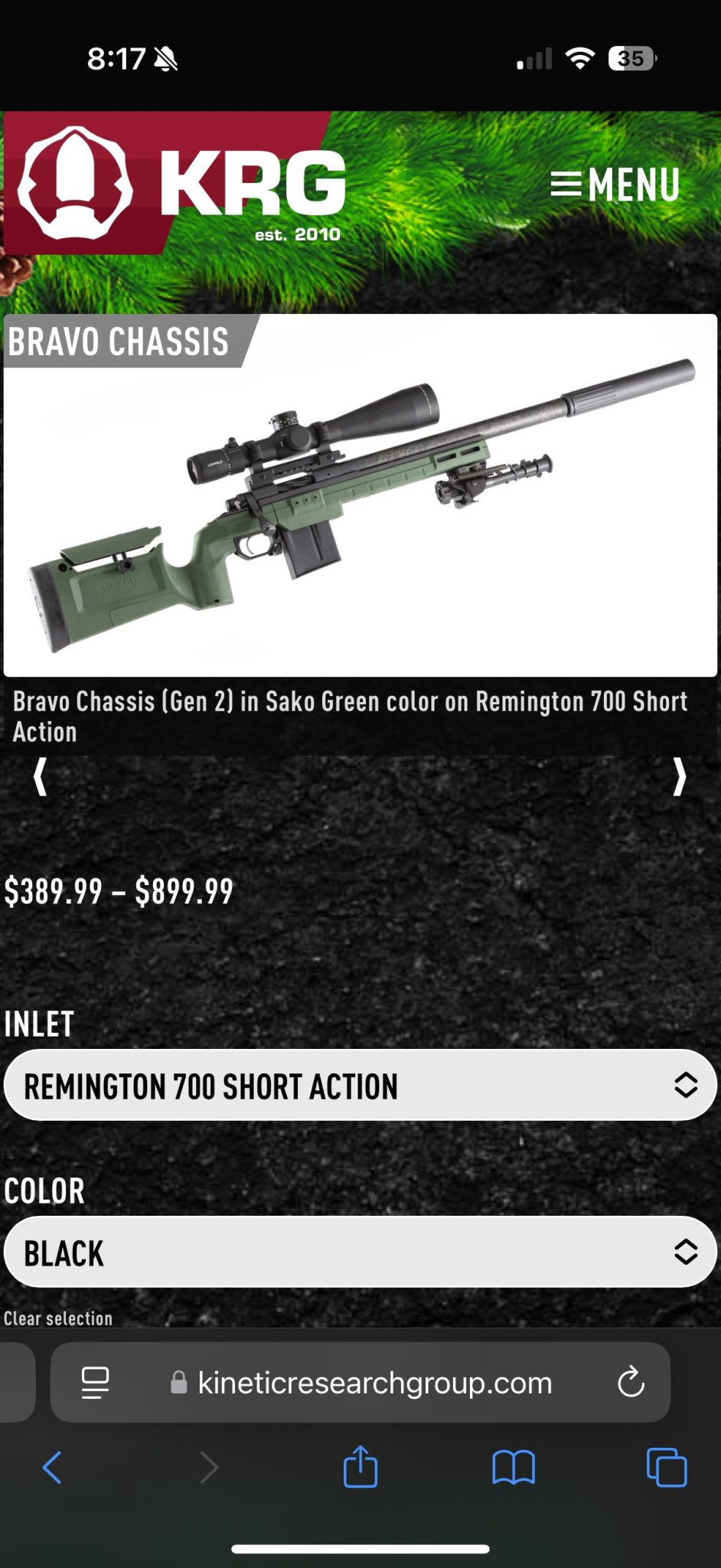Open Safari page settings menu
This screenshot has width=721, height=1568.
[95, 1382]
